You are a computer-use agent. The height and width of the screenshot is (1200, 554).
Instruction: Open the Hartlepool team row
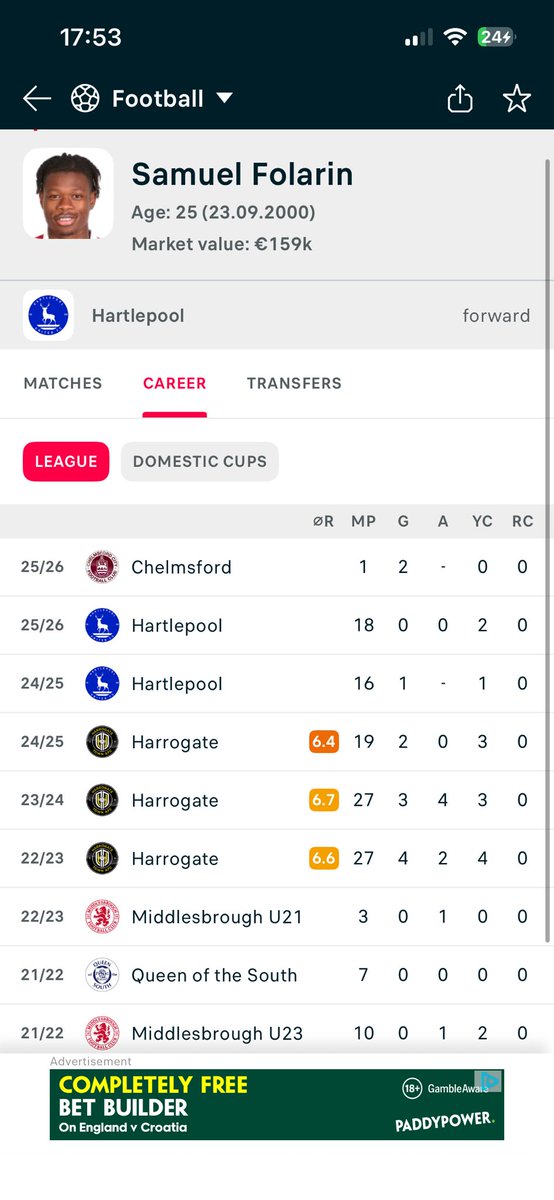pos(277,316)
